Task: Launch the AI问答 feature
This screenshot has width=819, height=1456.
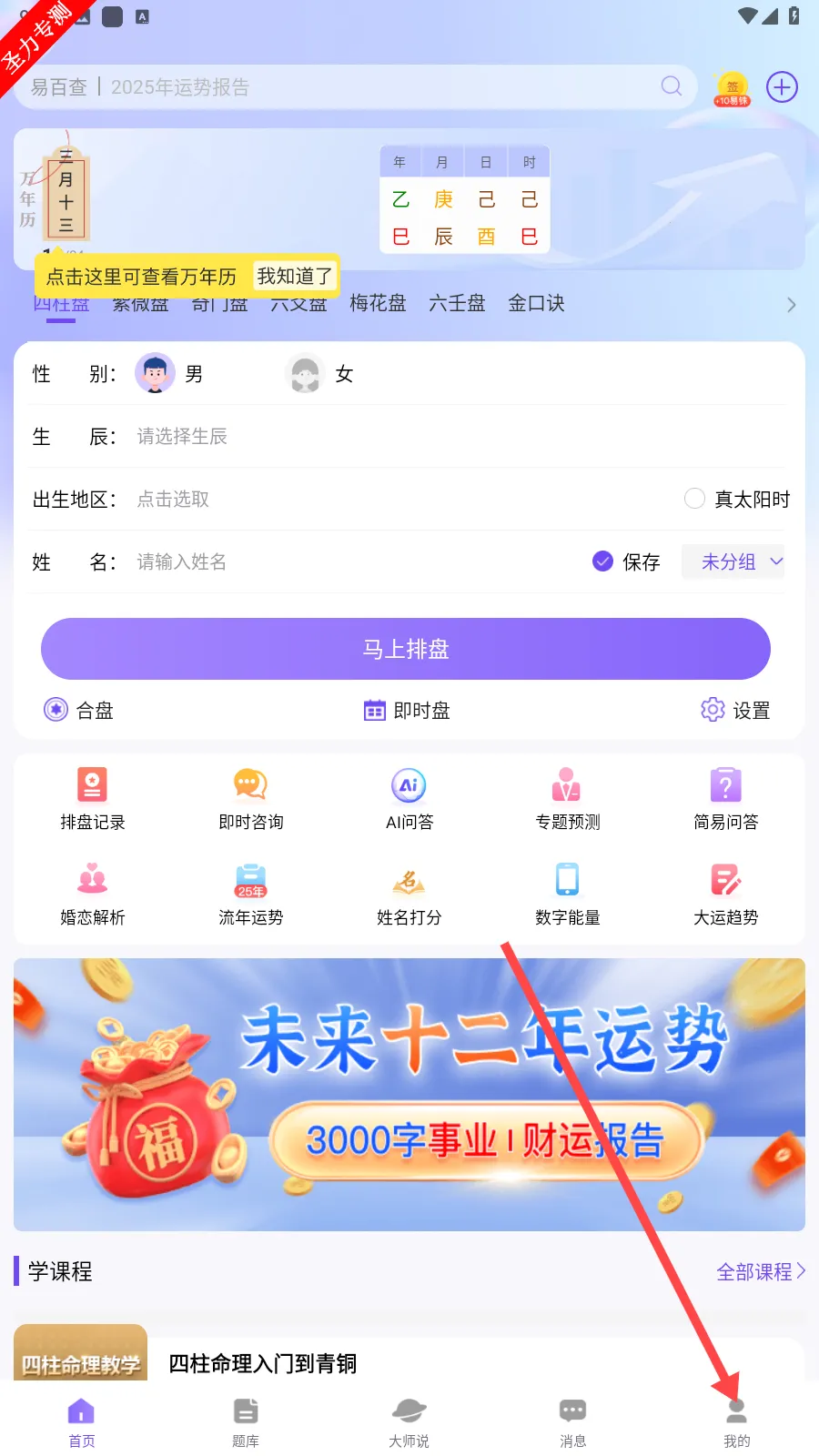Action: tap(409, 798)
